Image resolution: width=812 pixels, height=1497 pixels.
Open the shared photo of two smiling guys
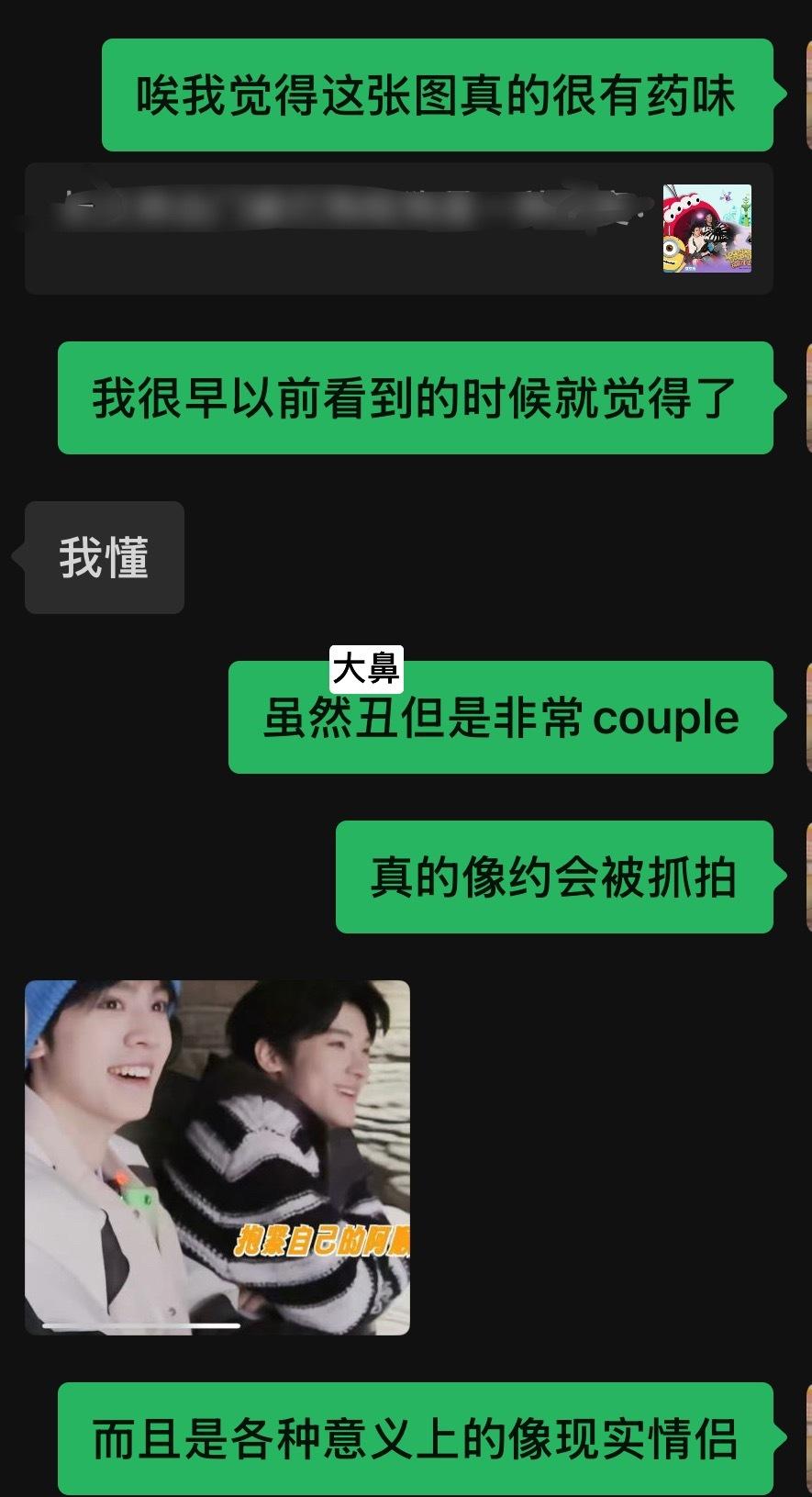[x=217, y=1156]
